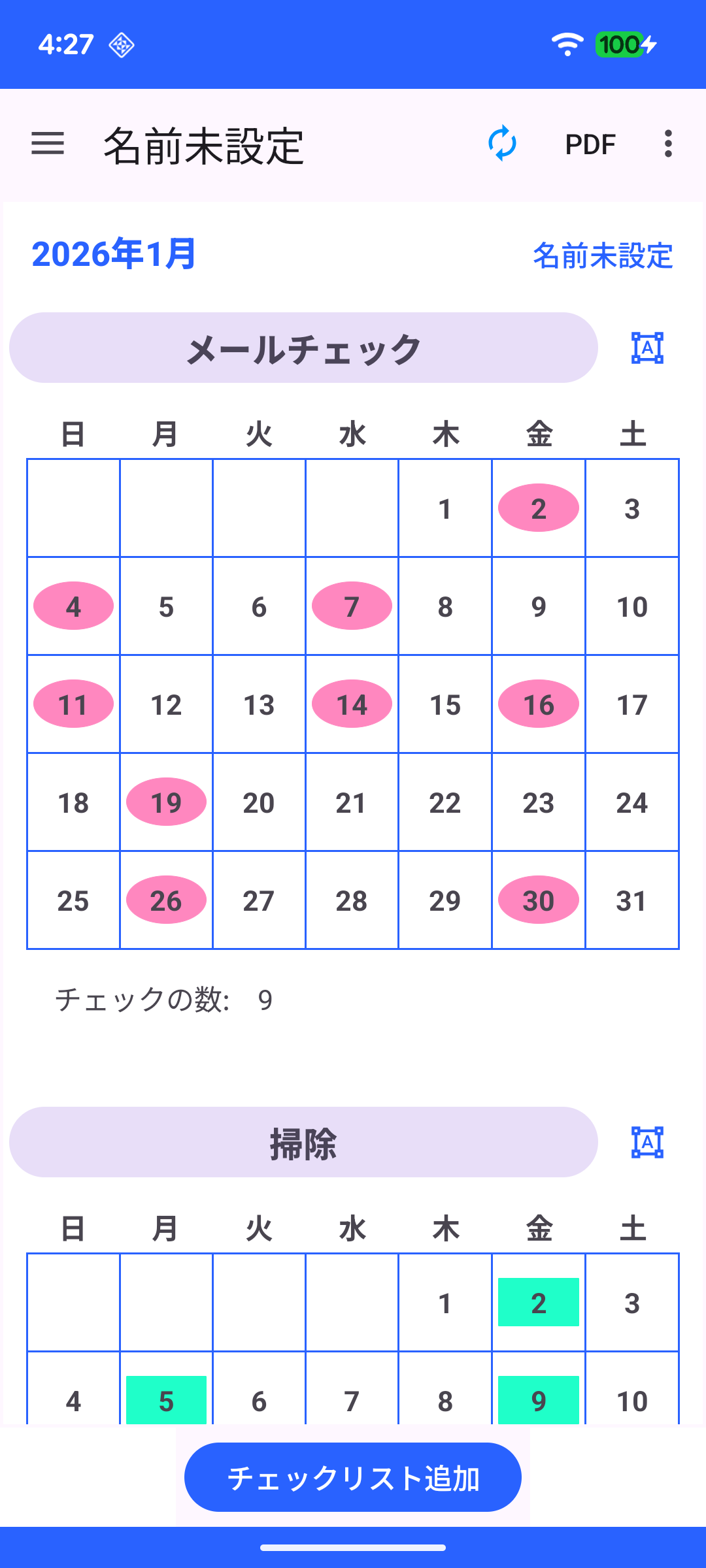Viewport: 706px width, 1568px height.
Task: Mark day 22 in メールチェック calendar
Action: point(445,802)
